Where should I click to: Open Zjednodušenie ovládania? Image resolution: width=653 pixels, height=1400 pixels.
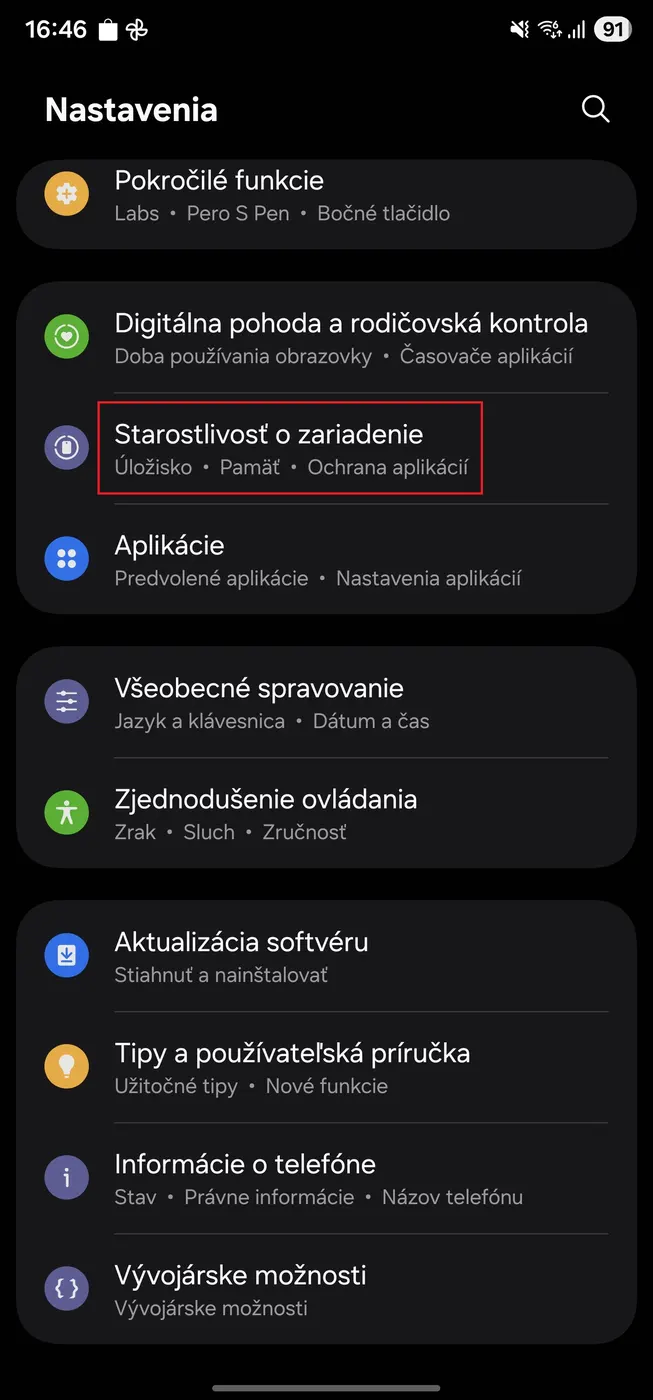point(326,813)
